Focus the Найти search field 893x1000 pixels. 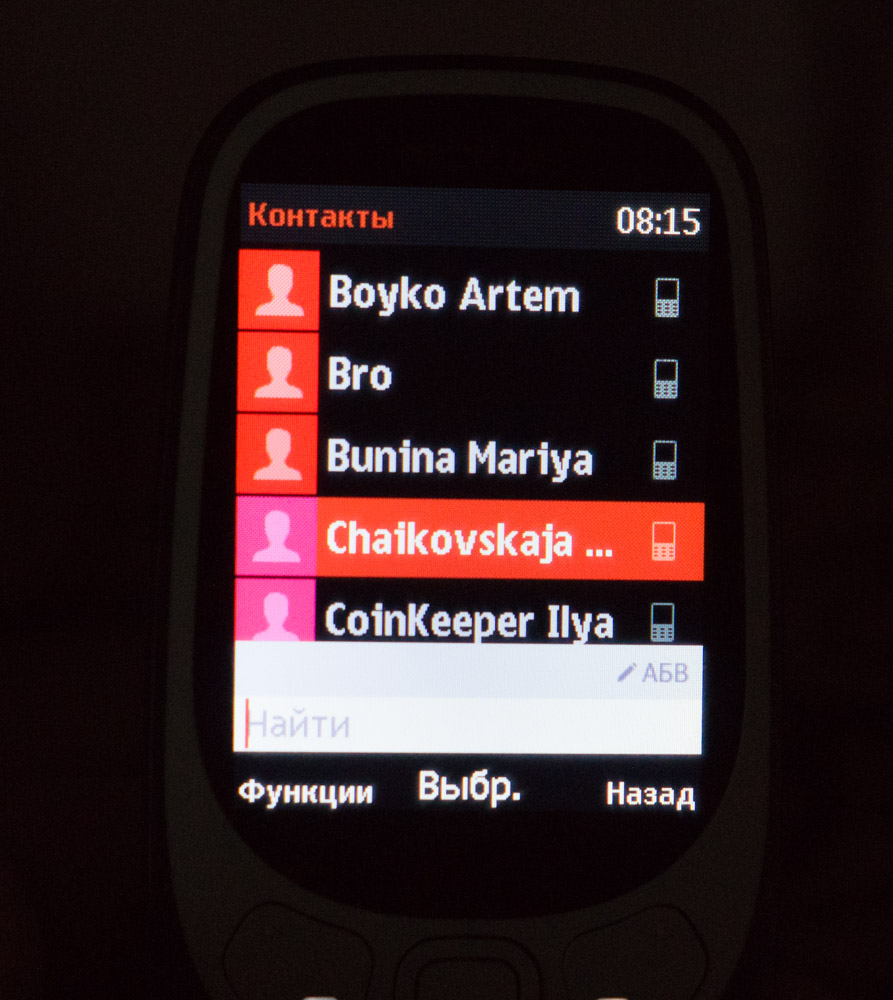click(468, 724)
